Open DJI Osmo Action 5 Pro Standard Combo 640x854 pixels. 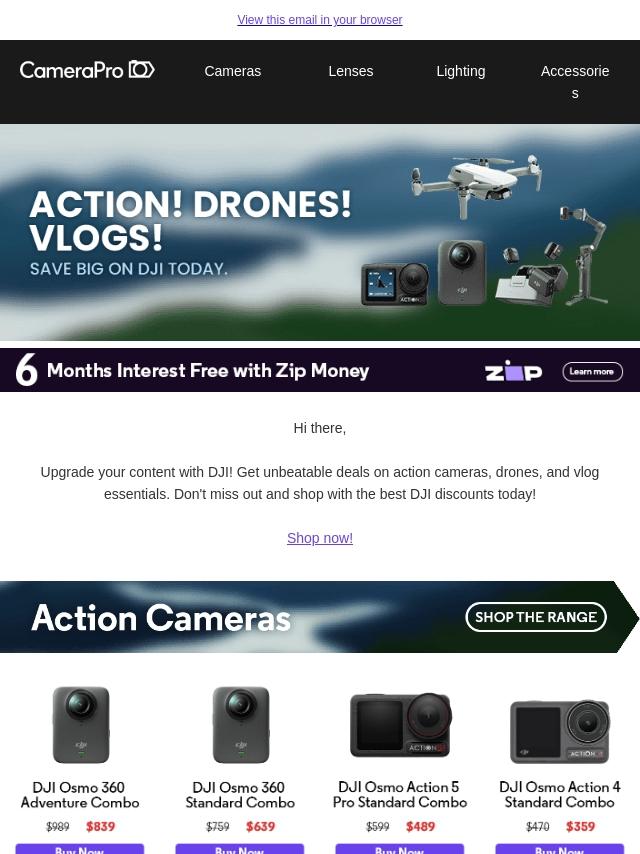tap(400, 795)
